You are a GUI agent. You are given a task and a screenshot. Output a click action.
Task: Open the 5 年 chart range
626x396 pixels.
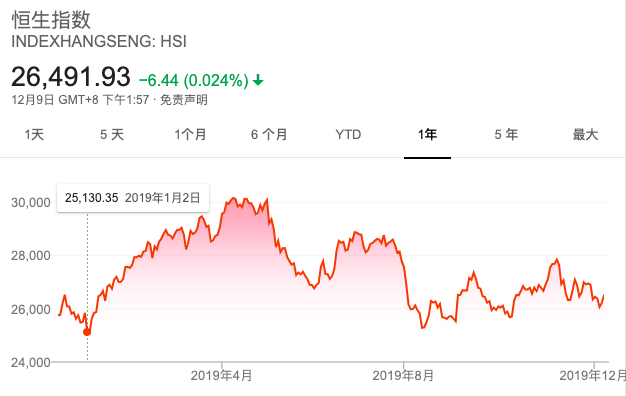pos(506,135)
